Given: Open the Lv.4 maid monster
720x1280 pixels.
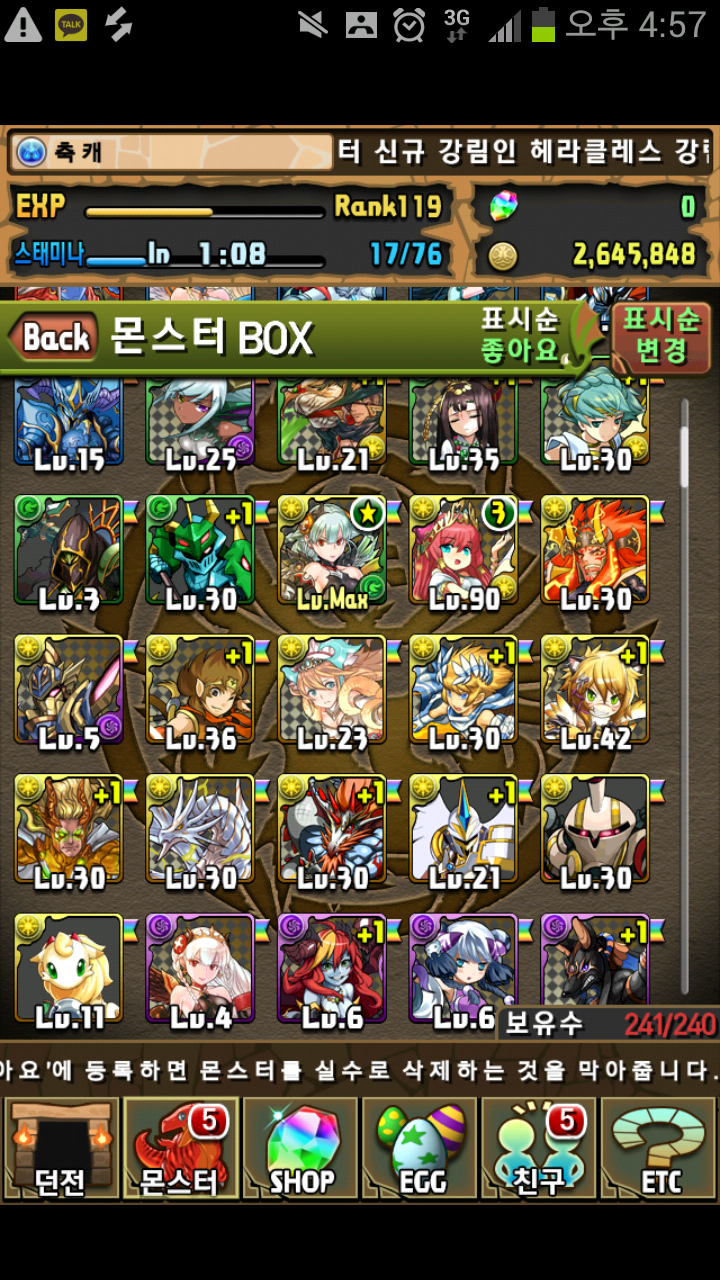Looking at the screenshot, I should [x=200, y=968].
